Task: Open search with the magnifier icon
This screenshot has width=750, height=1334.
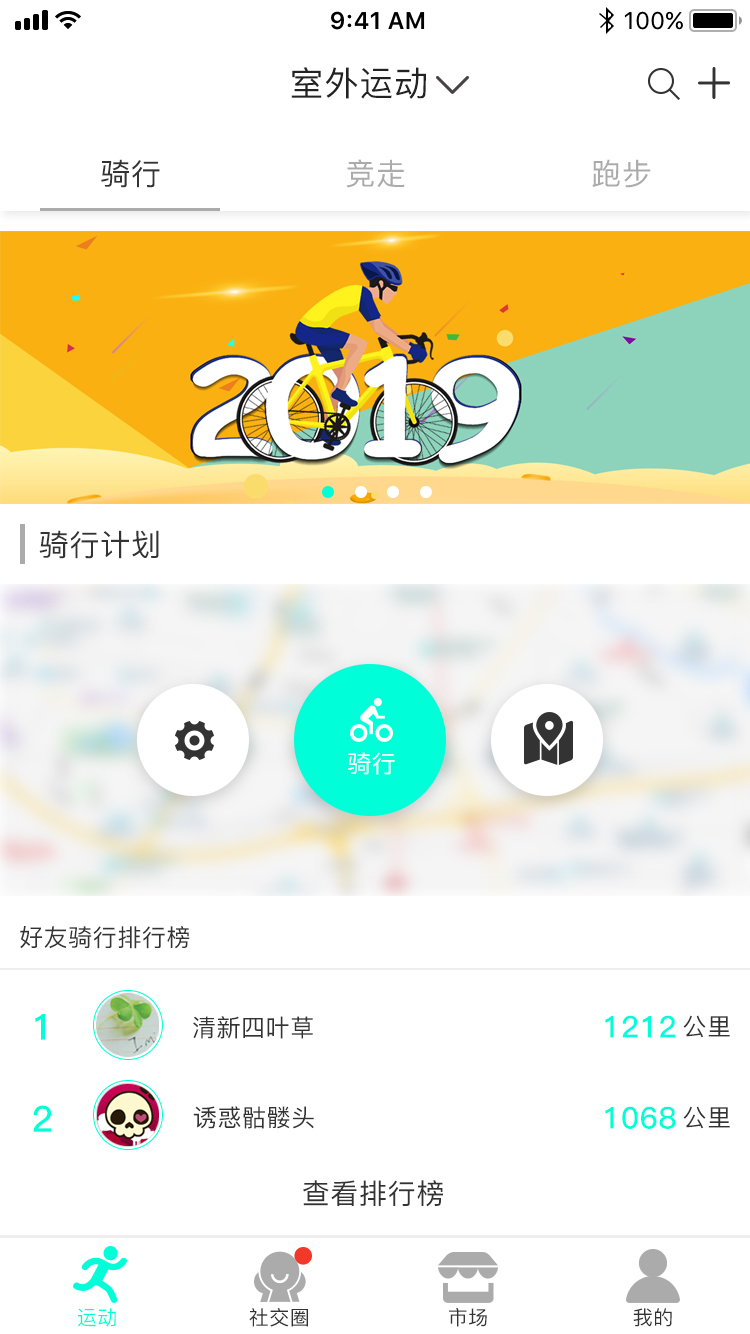Action: coord(663,85)
